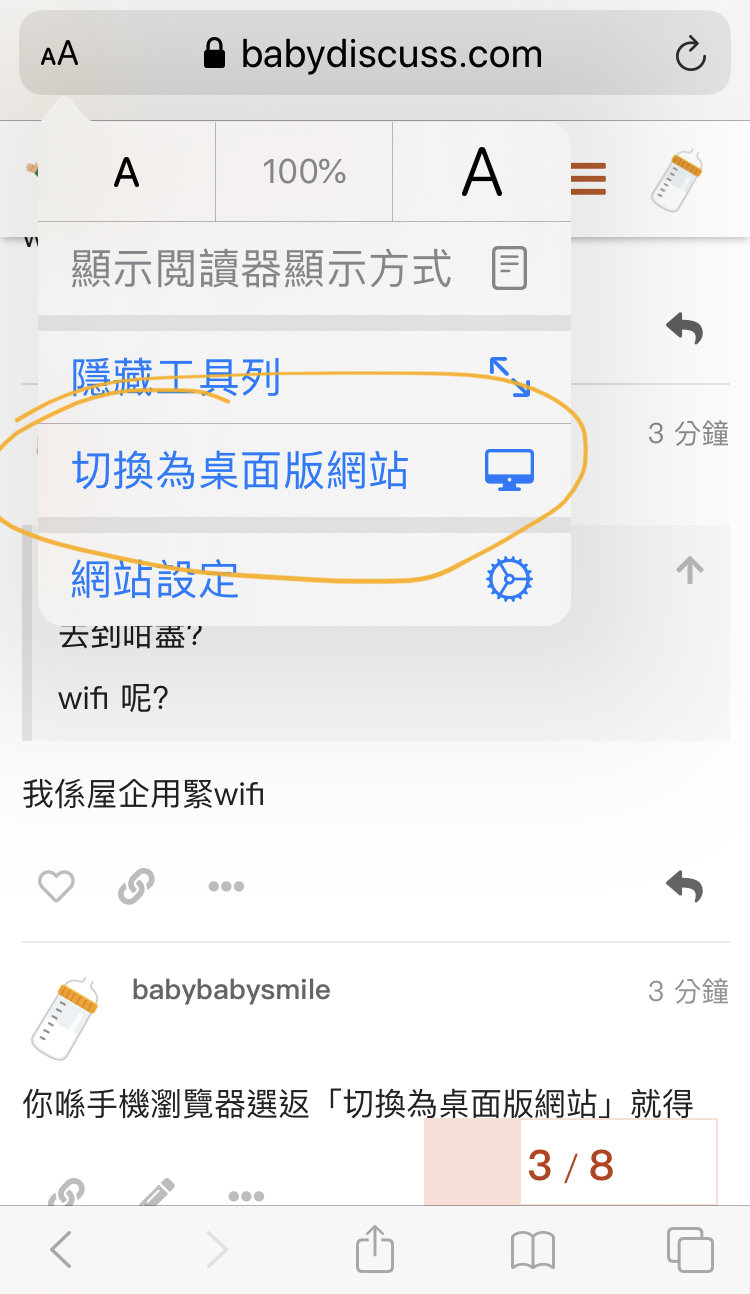
Task: Open the Safari share sheet
Action: 375,1250
